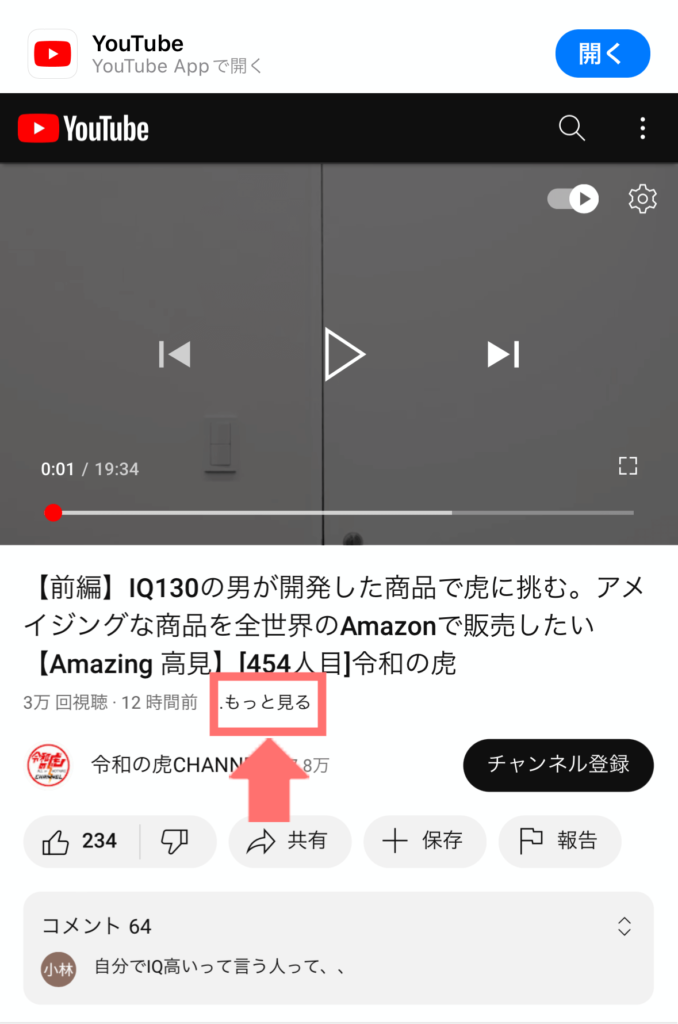Open YouTube app with 開く button
The image size is (678, 1024).
(602, 53)
